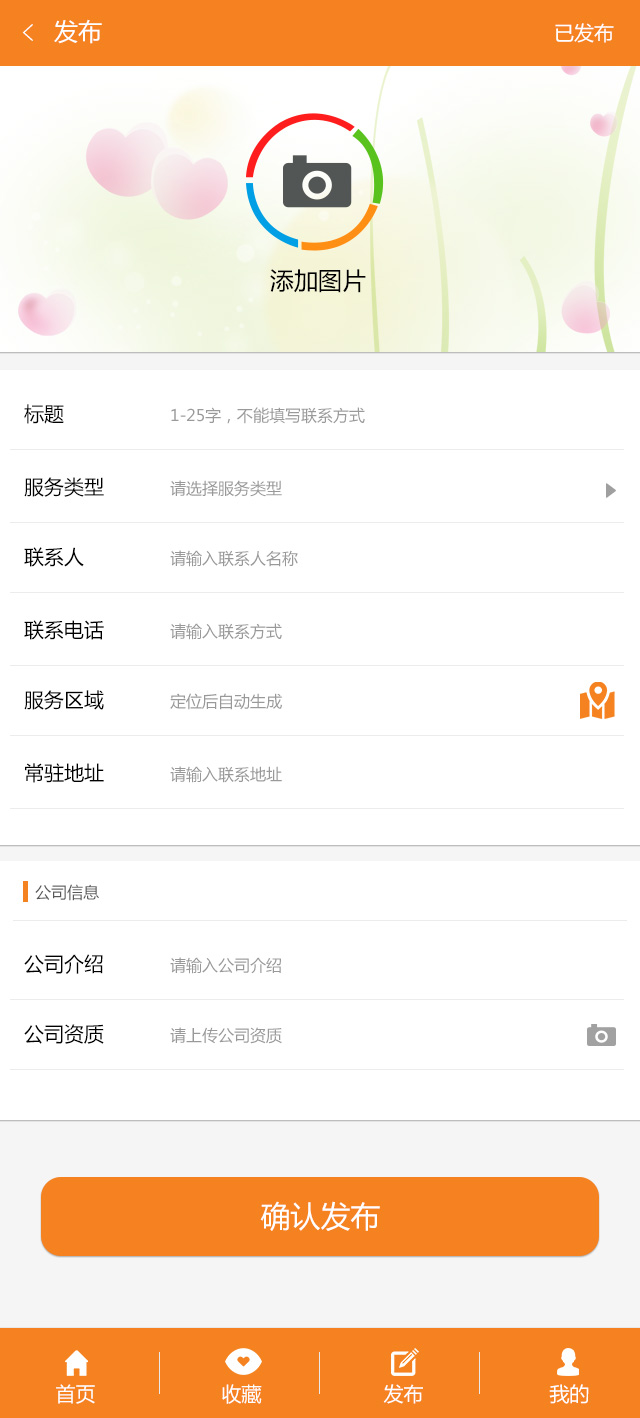Viewport: 640px width, 1418px height.
Task: Confirm publishing with 确认发布
Action: pos(320,1216)
